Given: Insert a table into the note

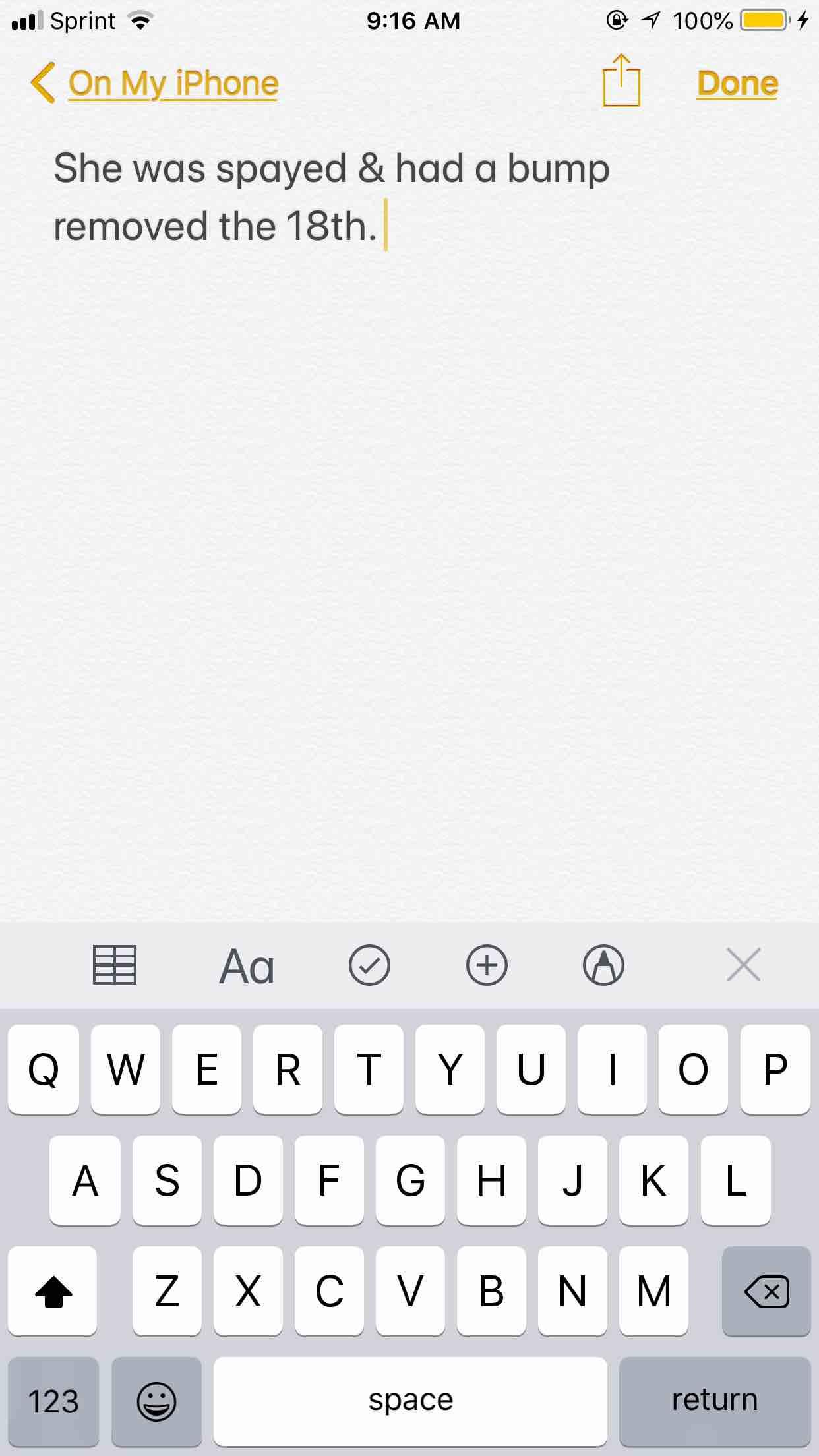Looking at the screenshot, I should pos(114,965).
